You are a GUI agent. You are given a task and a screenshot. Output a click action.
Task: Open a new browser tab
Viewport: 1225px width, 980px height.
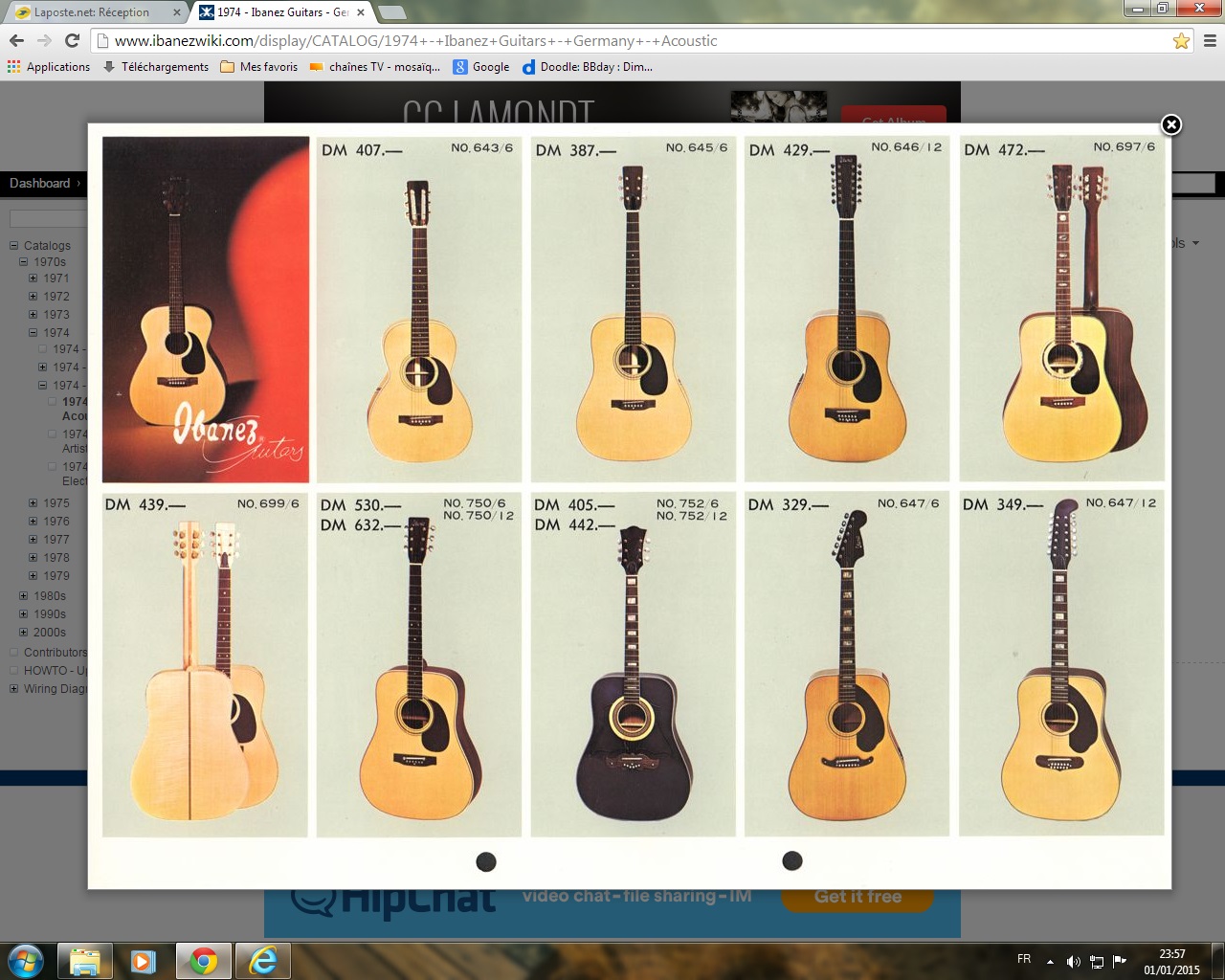[x=392, y=12]
